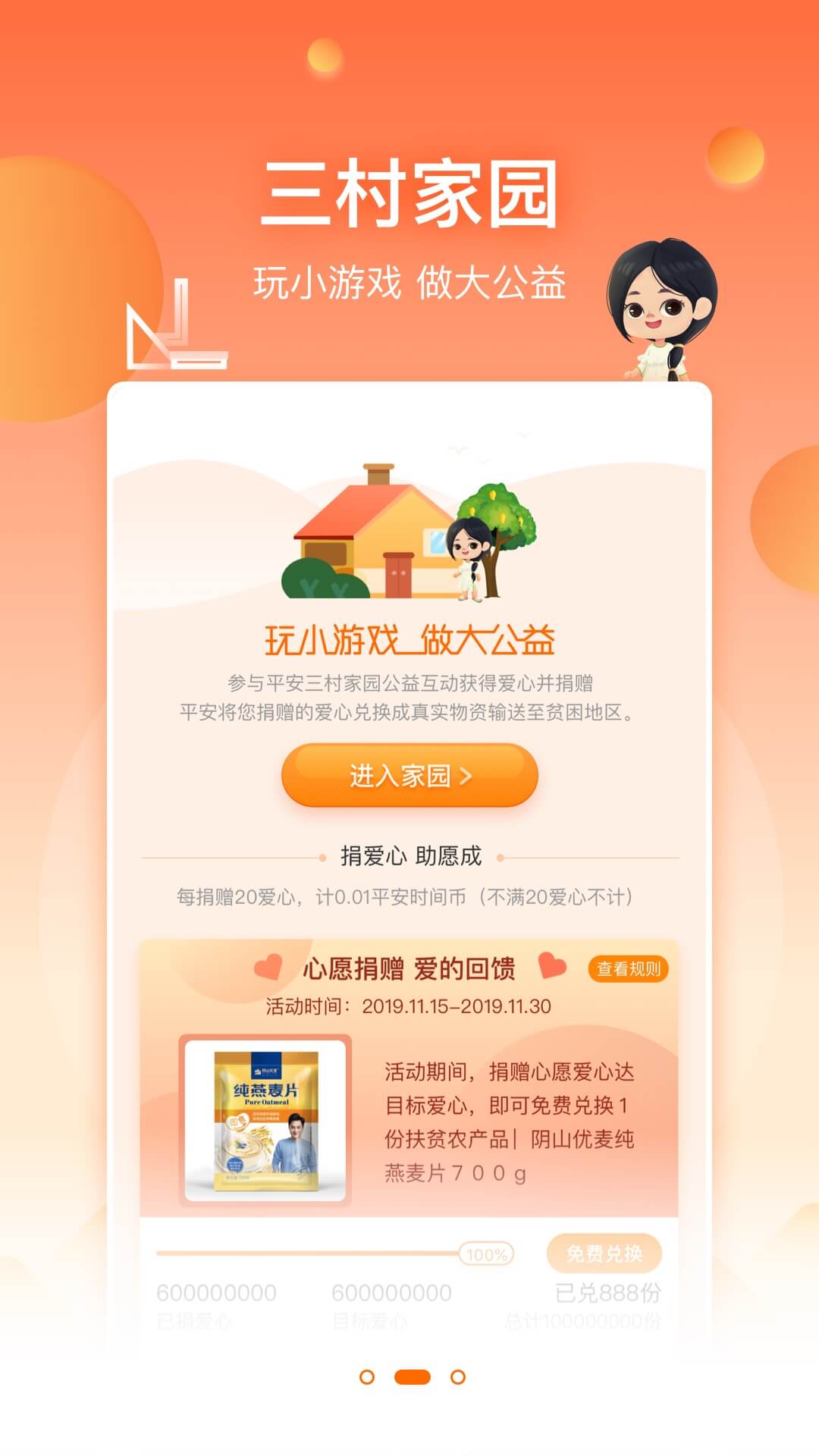The width and height of the screenshot is (819, 1456).
Task: Jump to the first intro page dot
Action: (367, 1376)
